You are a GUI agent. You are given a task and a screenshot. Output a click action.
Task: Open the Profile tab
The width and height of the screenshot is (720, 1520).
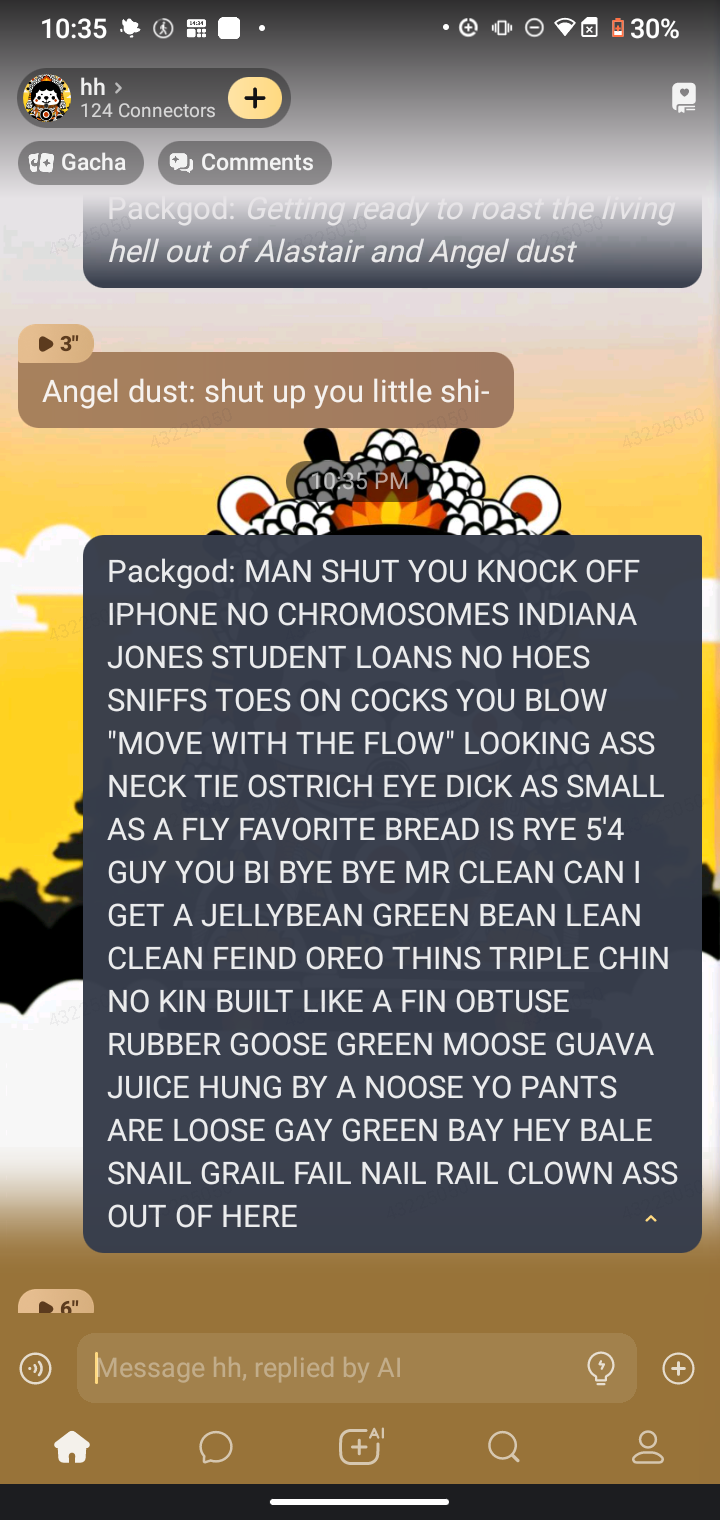pos(648,1447)
